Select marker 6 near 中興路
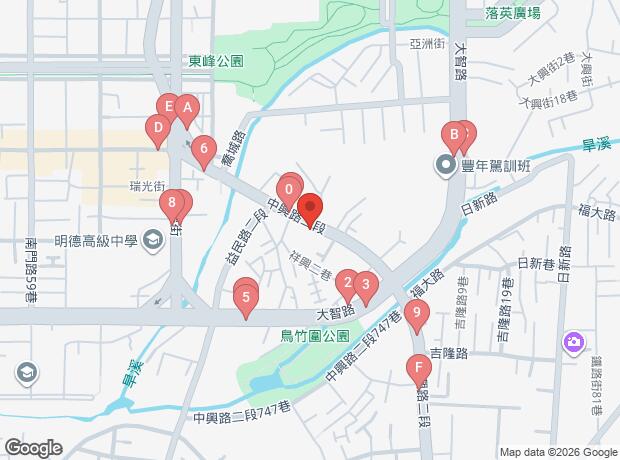 pyautogui.click(x=204, y=152)
